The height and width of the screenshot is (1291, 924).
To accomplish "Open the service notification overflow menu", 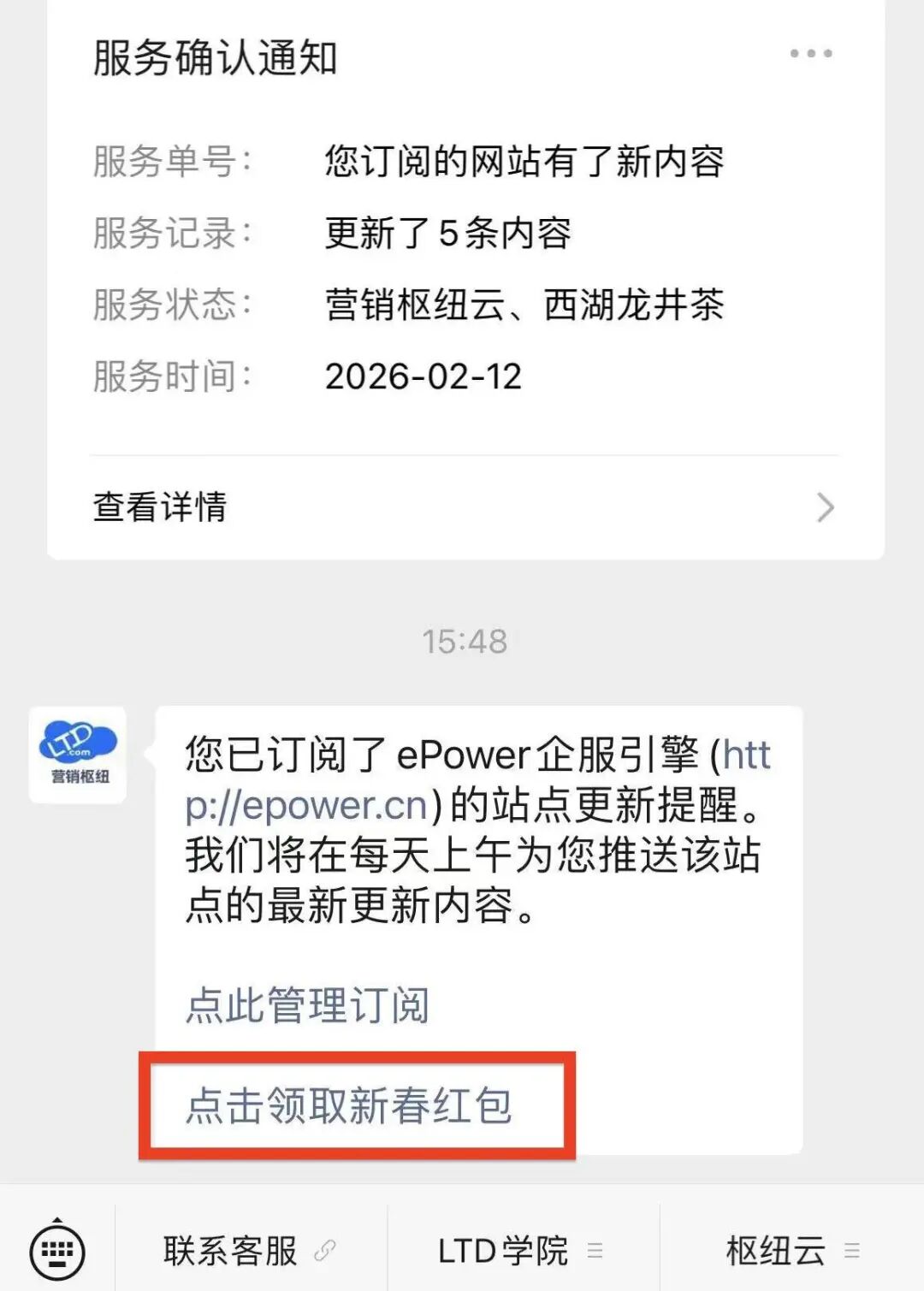I will (x=809, y=54).
